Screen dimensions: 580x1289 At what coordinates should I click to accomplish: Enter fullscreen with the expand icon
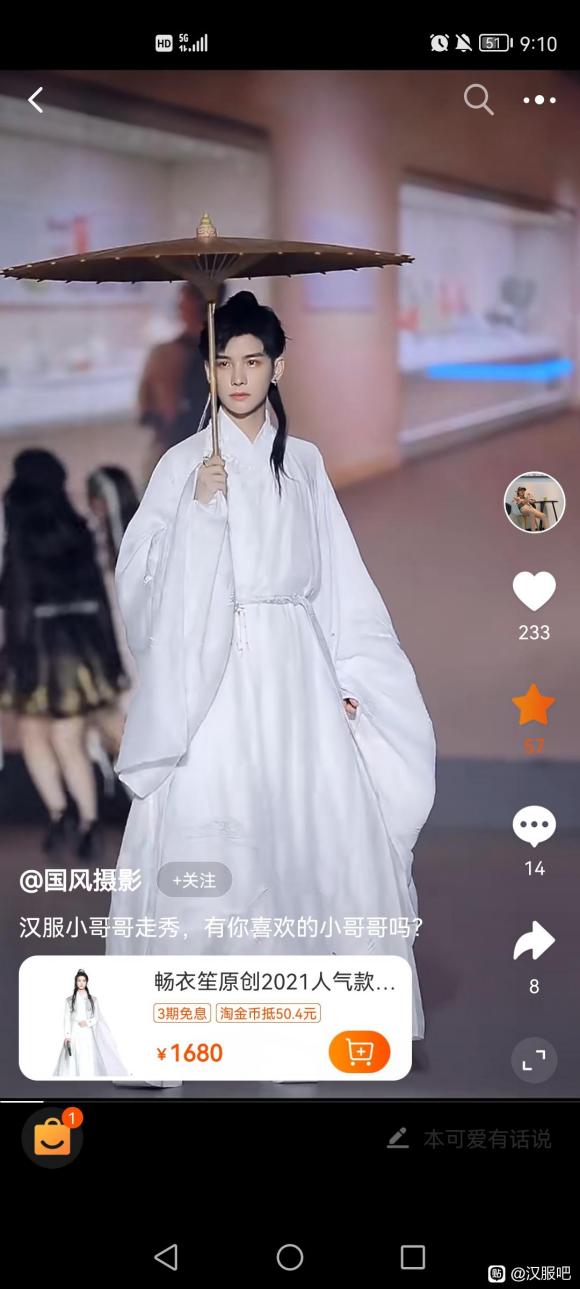click(x=533, y=1059)
